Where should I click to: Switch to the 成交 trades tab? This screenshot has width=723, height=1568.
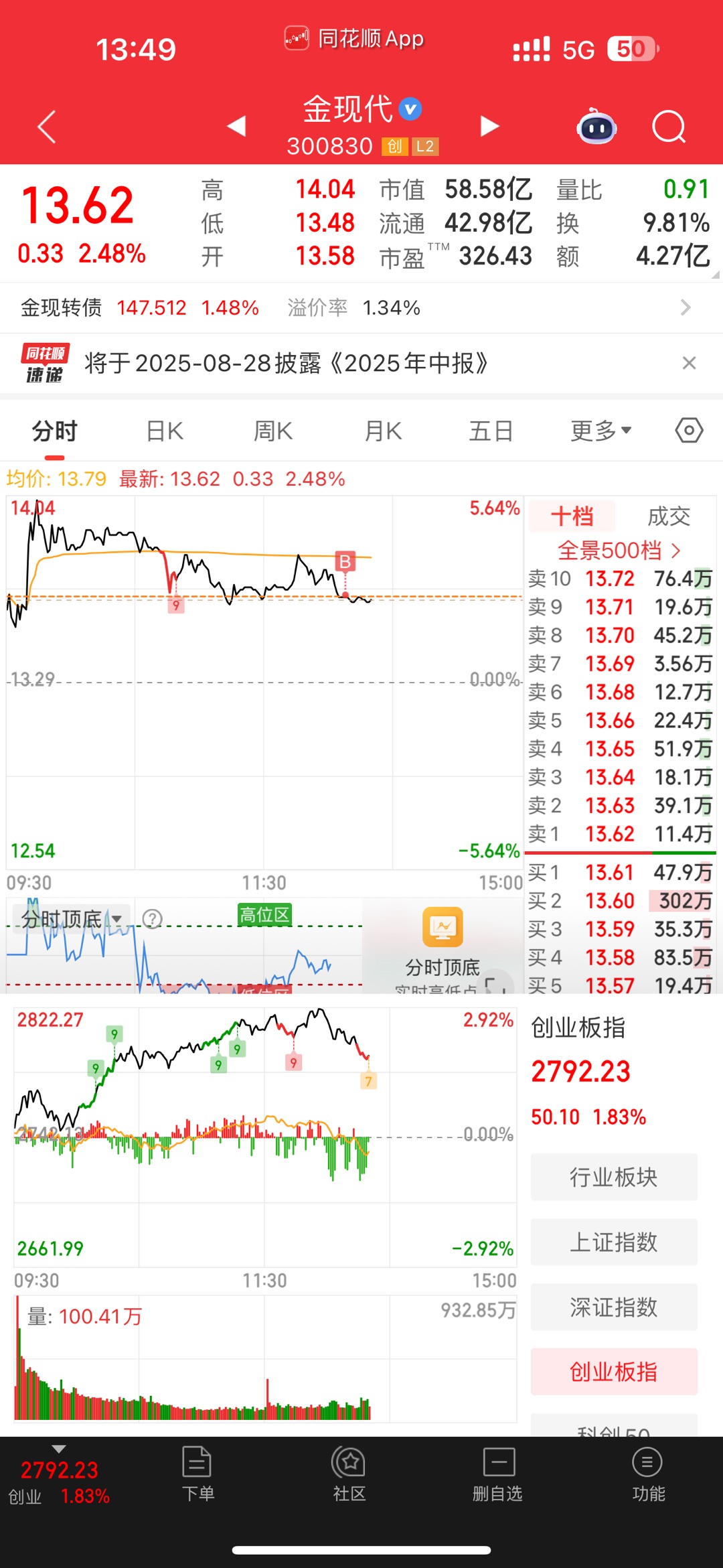click(x=669, y=516)
